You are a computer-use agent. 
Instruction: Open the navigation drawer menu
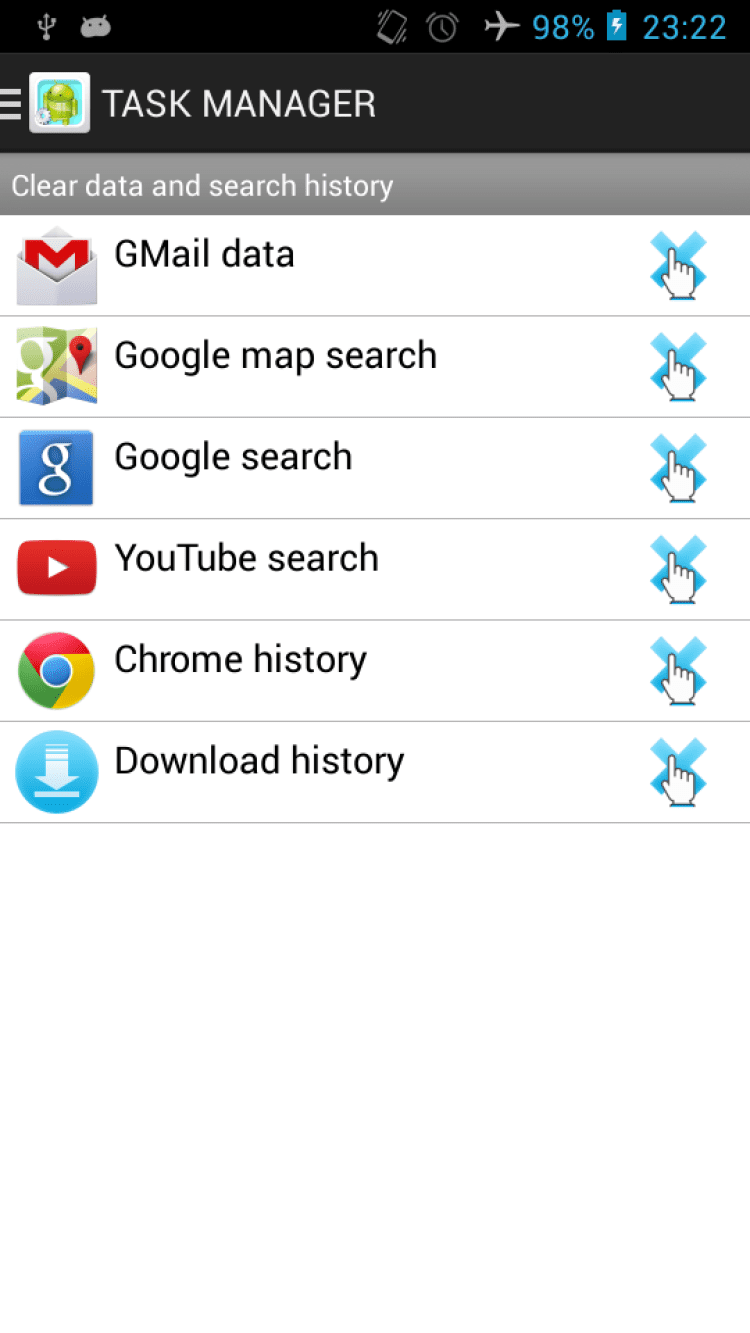(12, 104)
